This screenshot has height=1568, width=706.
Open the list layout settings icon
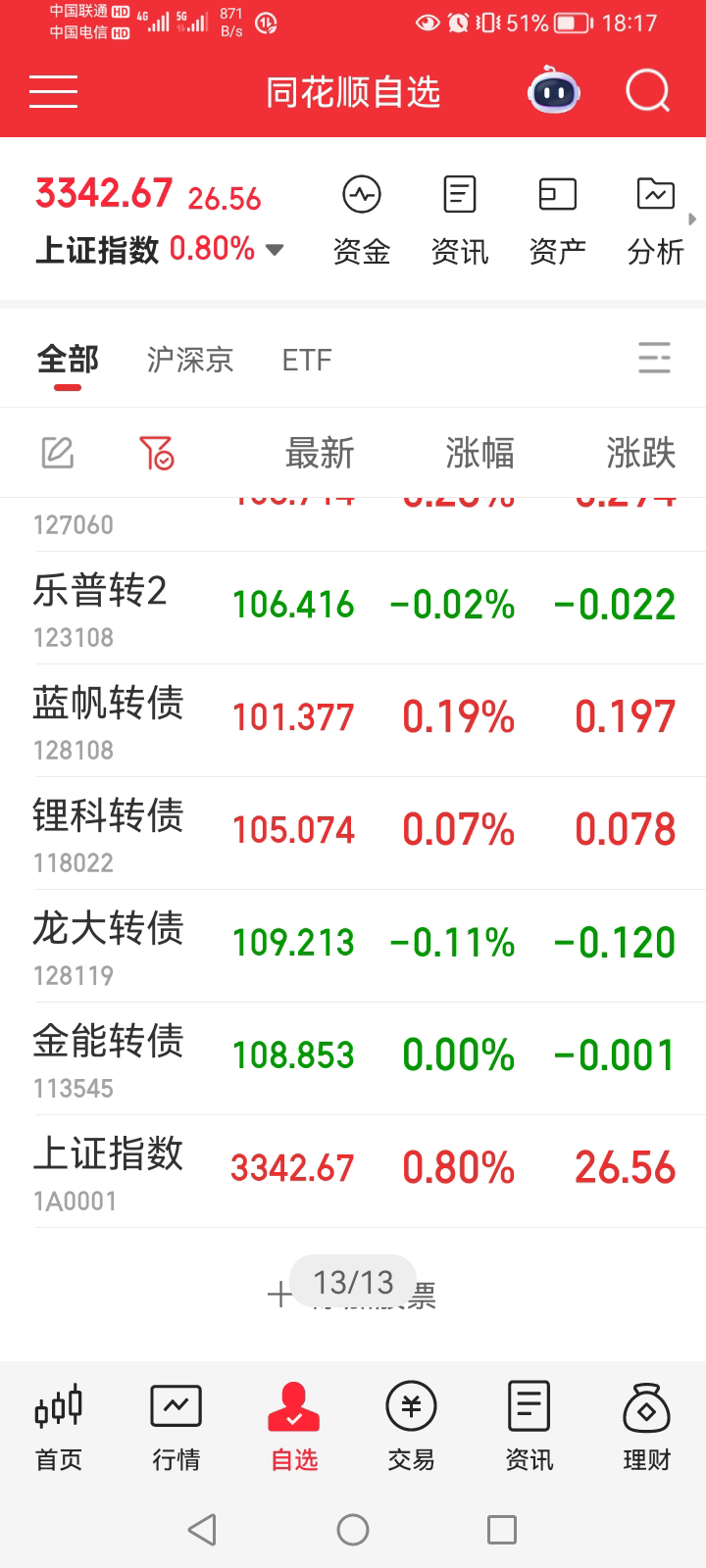(654, 358)
